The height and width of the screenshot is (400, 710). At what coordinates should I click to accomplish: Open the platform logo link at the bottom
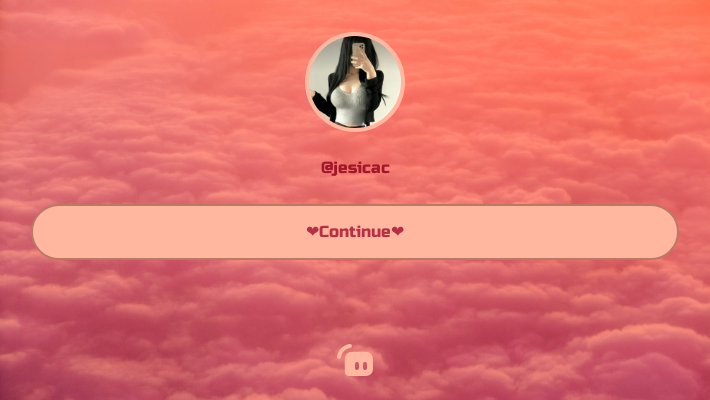tap(355, 360)
